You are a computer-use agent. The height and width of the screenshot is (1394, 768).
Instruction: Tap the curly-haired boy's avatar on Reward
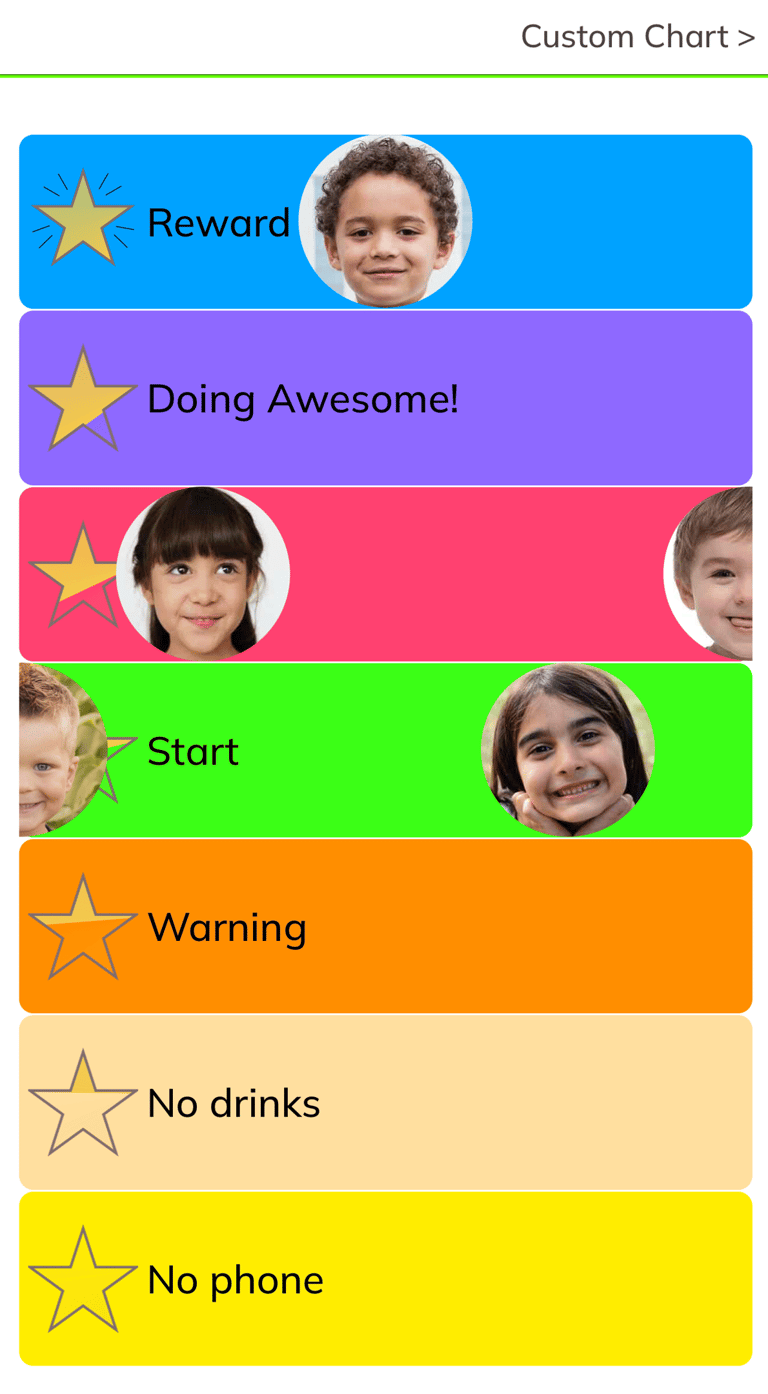[386, 221]
